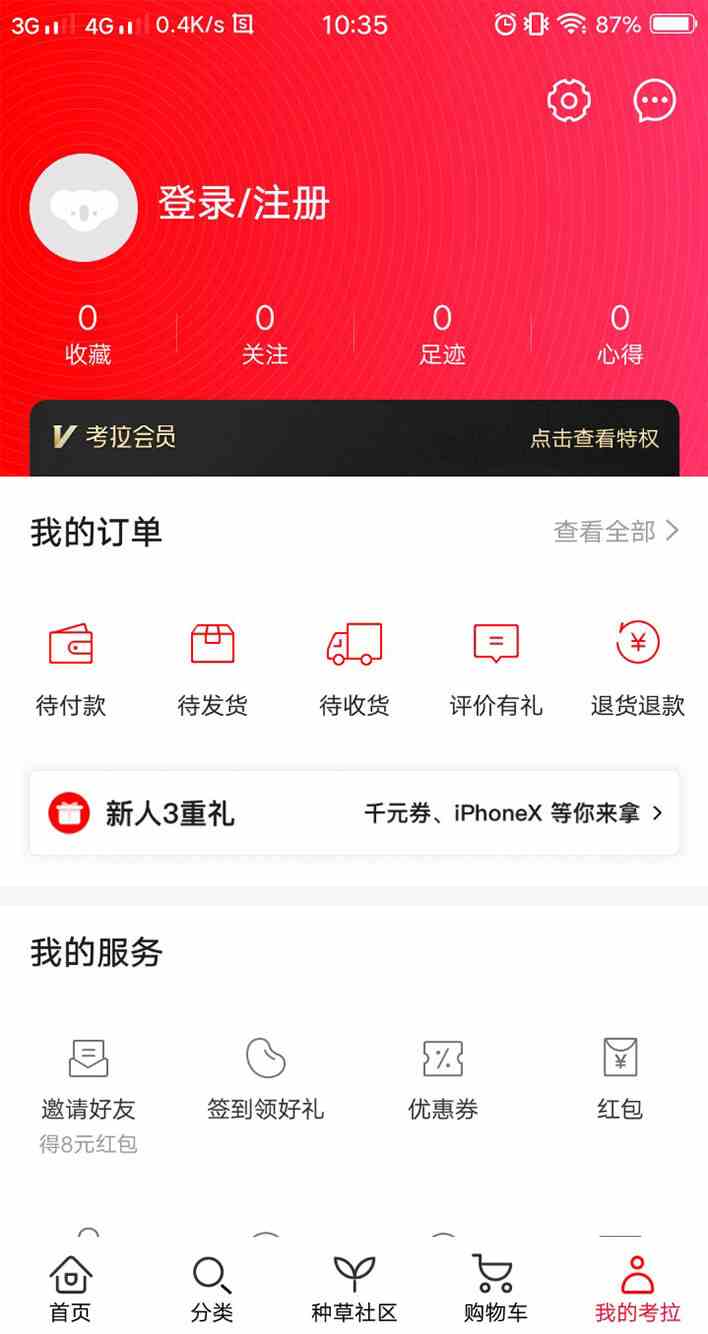View 考拉会员 membership privileges banner

(x=354, y=438)
